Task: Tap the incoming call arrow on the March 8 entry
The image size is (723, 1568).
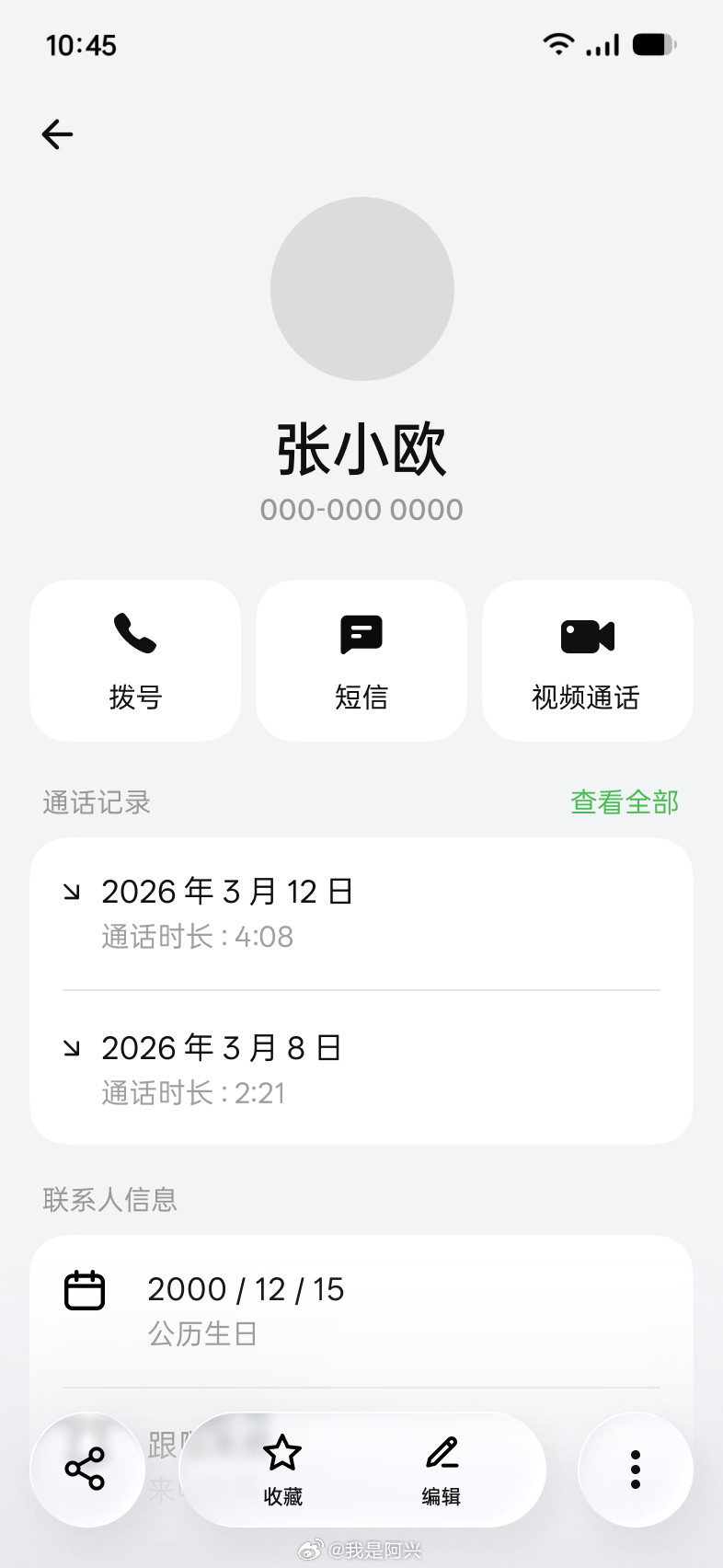Action: (72, 1047)
